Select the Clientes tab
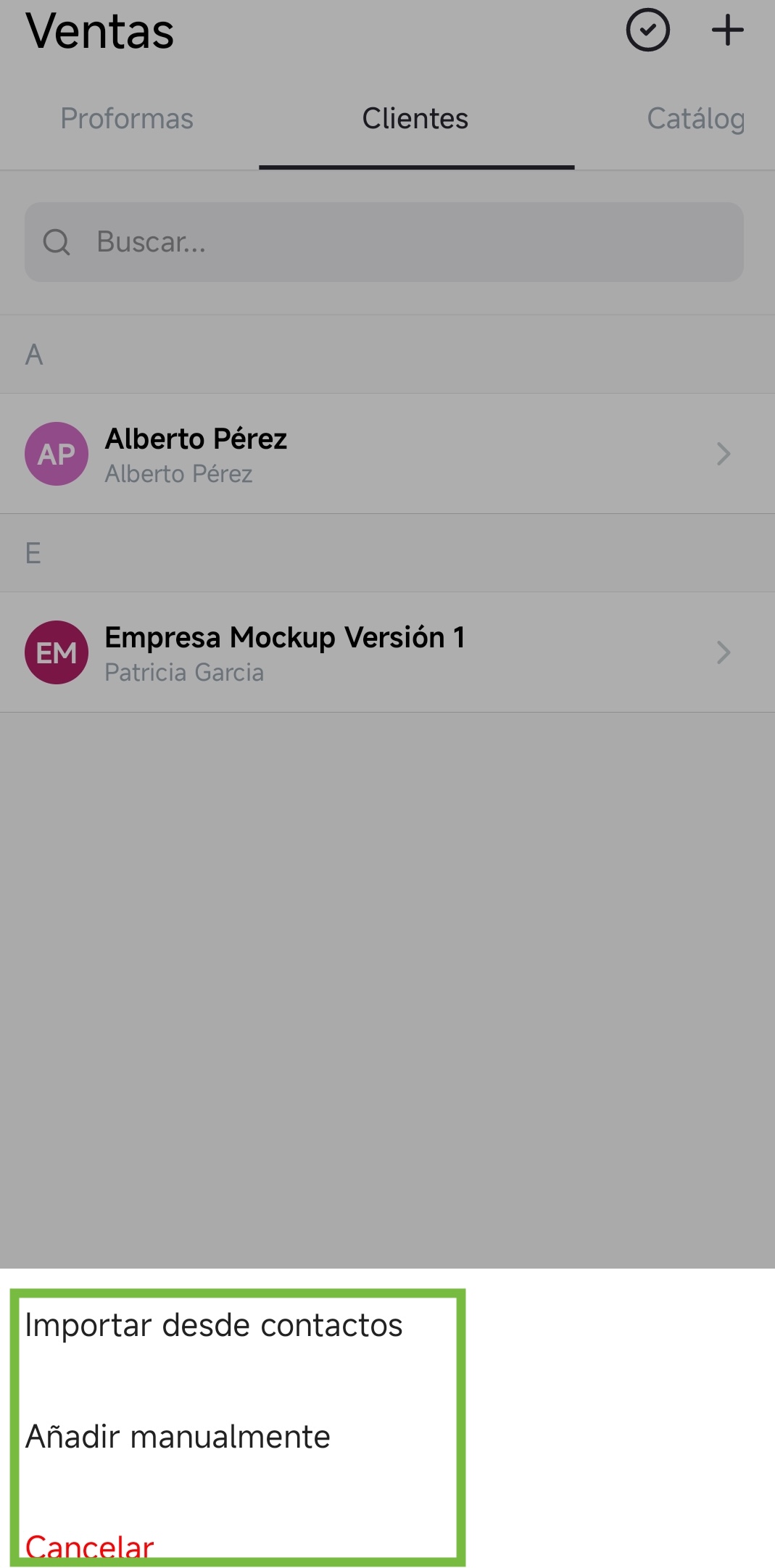Viewport: 775px width, 1568px height. (415, 119)
